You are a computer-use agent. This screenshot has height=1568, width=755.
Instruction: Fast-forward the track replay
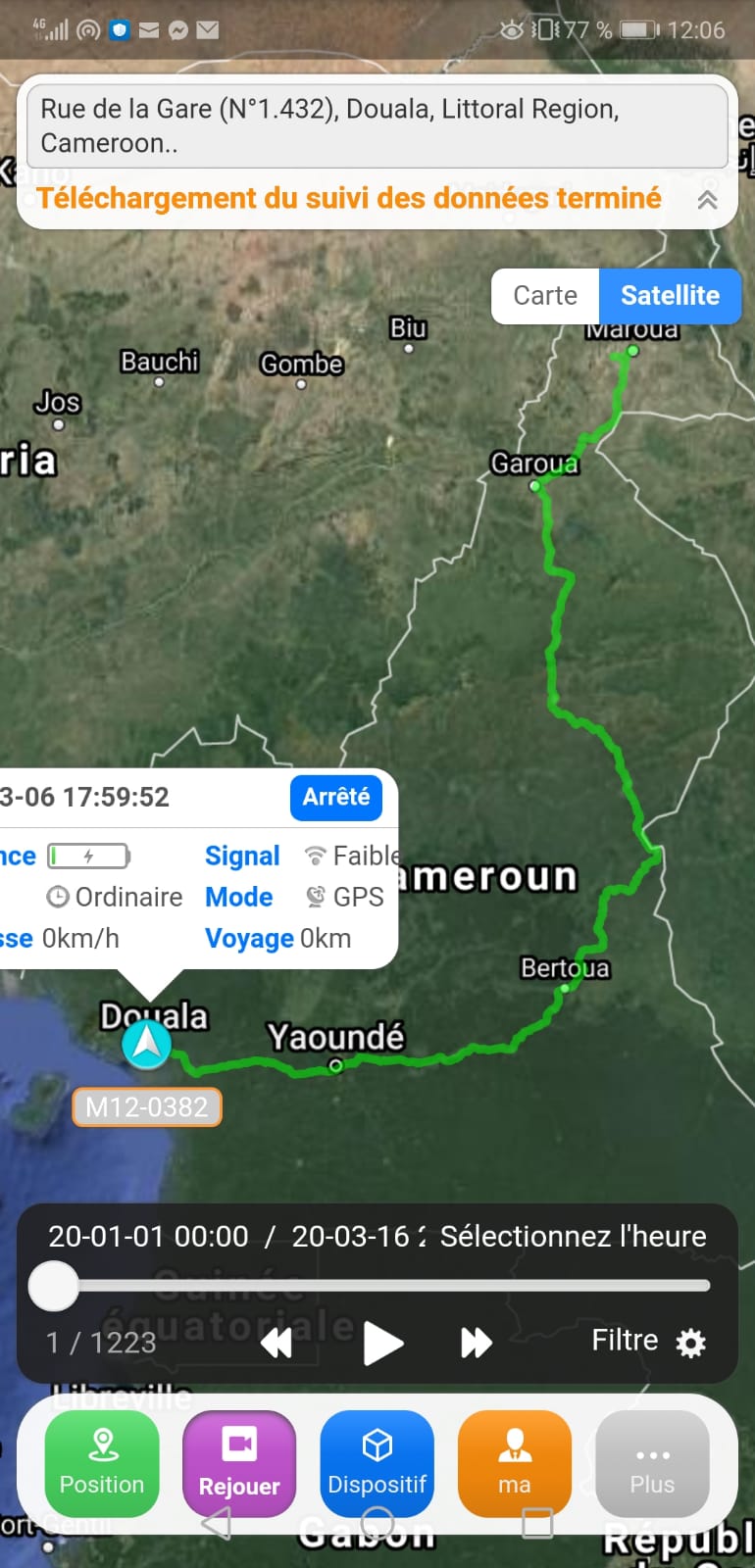[477, 1343]
